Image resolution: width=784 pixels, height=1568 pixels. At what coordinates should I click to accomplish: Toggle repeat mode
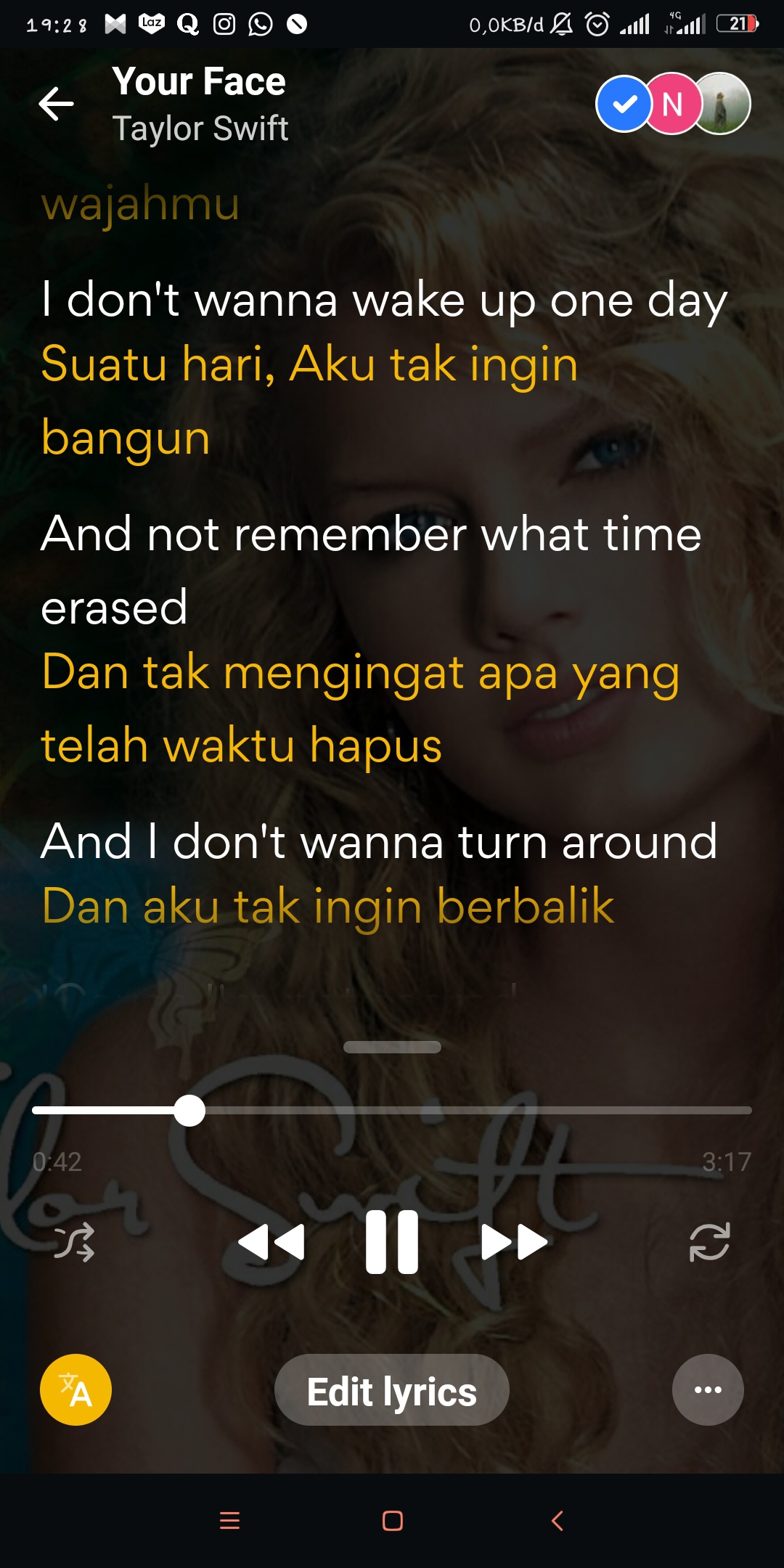(709, 1242)
